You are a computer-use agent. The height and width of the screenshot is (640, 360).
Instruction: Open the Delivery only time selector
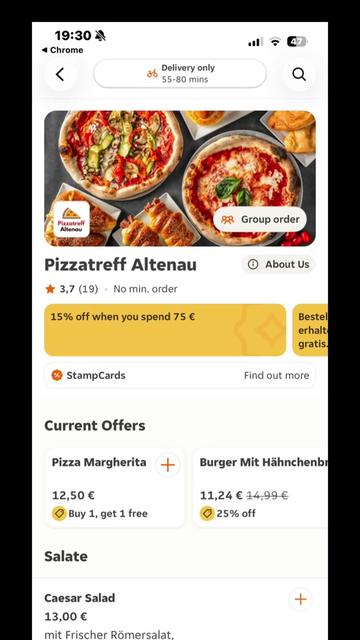(x=180, y=73)
